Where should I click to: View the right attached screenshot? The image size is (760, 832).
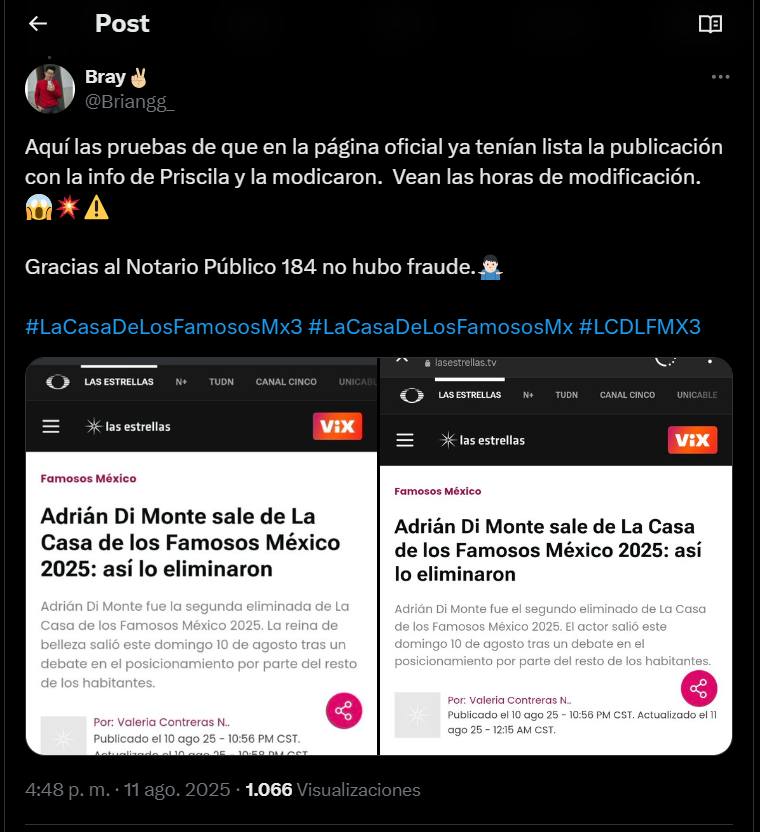pyautogui.click(x=556, y=556)
